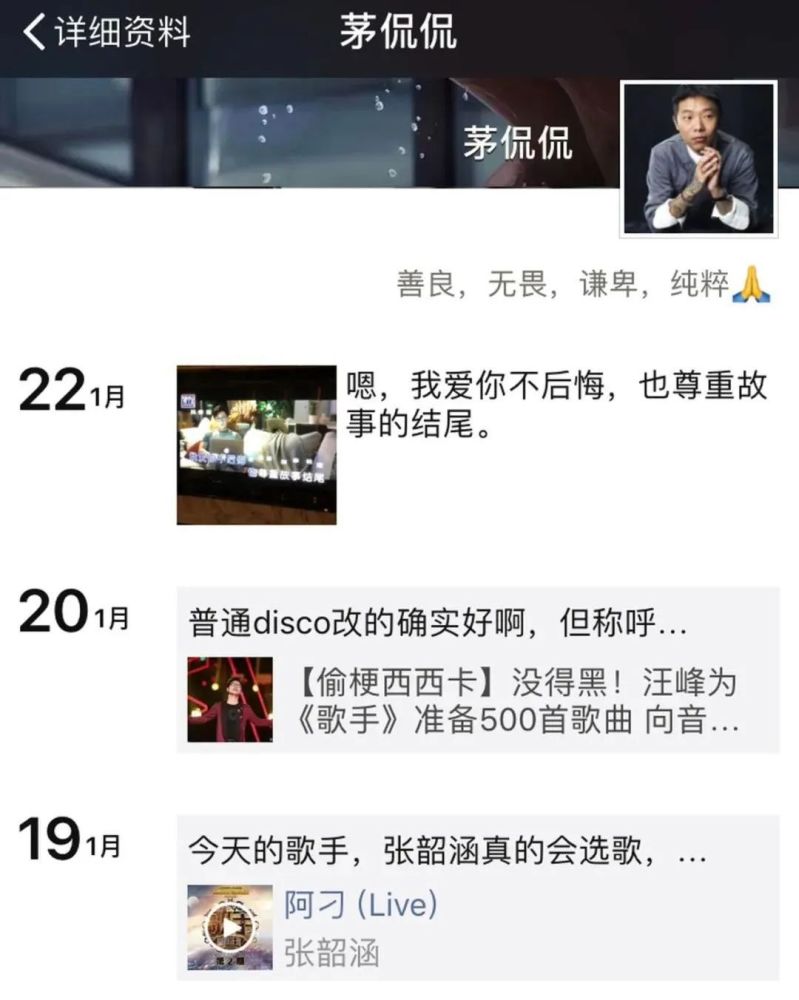Open 茅侃侃's profile avatar
Viewport: 799px width, 1000px height.
(x=698, y=158)
